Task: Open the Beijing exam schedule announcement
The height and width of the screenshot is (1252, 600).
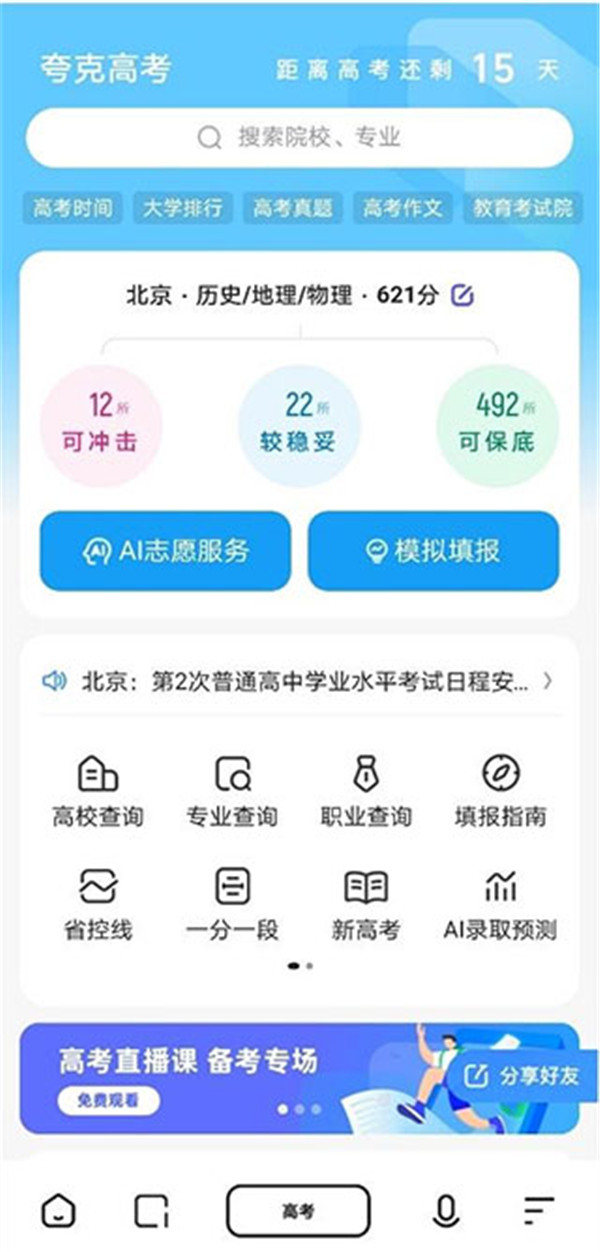Action: [x=298, y=682]
